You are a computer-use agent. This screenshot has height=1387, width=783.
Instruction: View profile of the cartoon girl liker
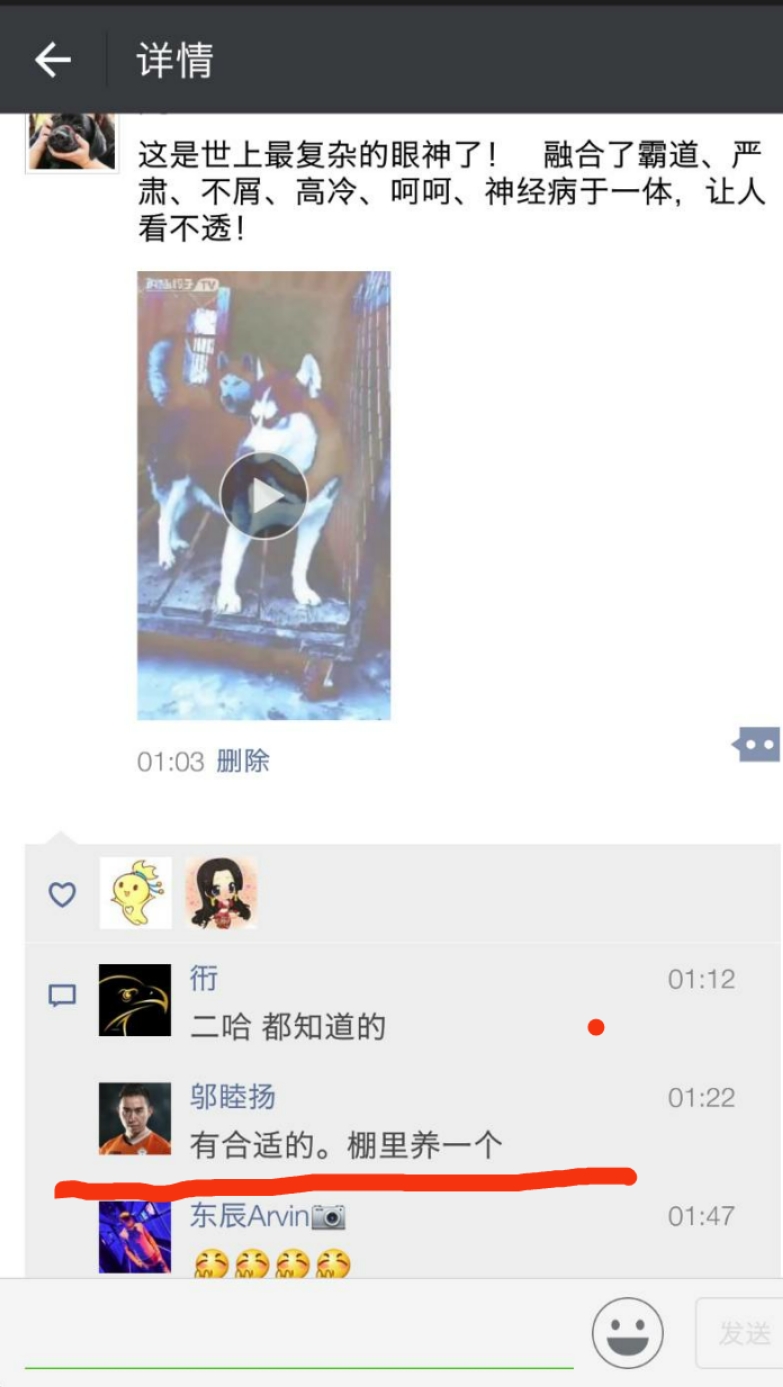(x=221, y=892)
